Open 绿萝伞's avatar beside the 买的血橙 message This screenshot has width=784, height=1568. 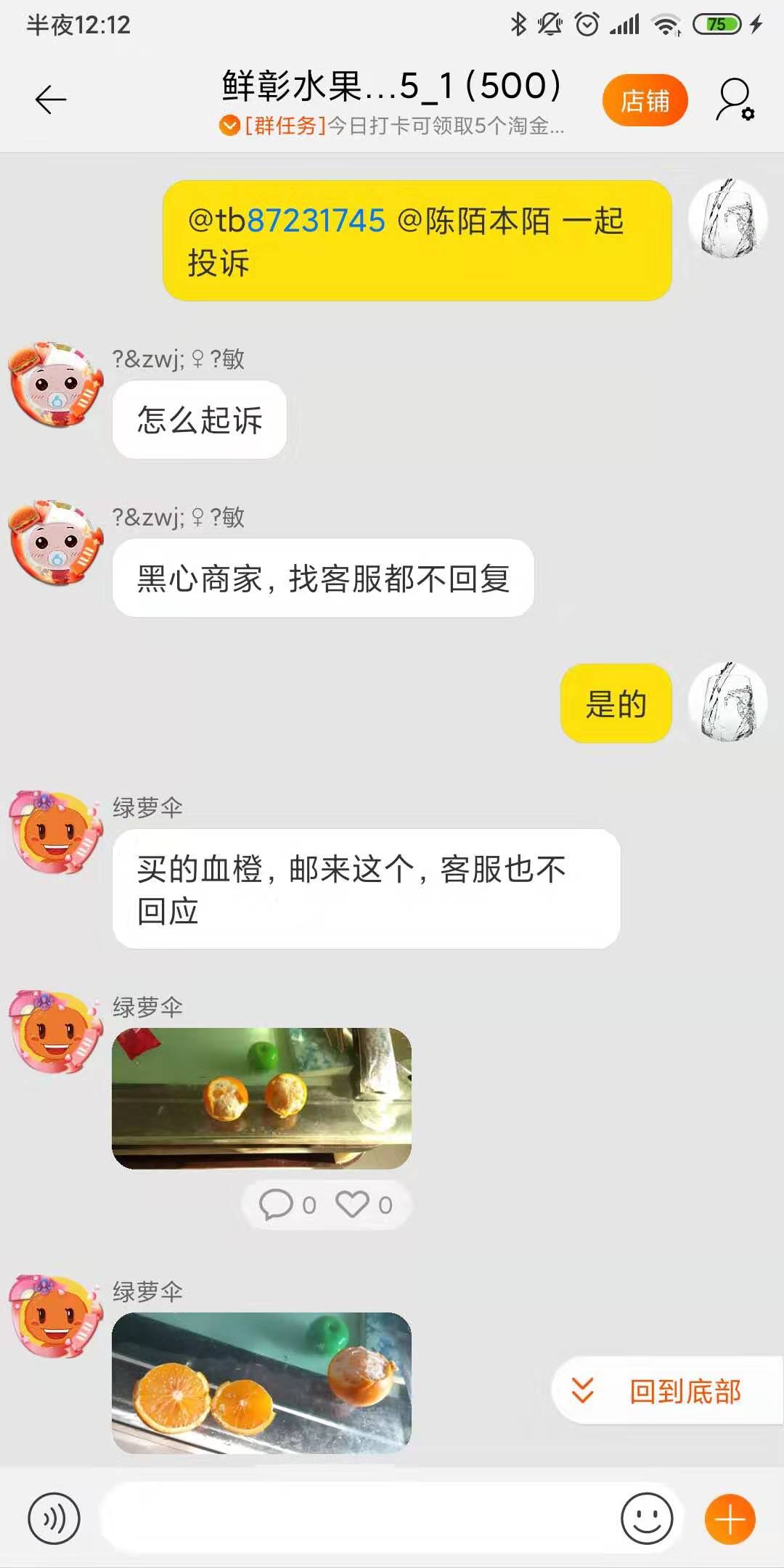55,832
